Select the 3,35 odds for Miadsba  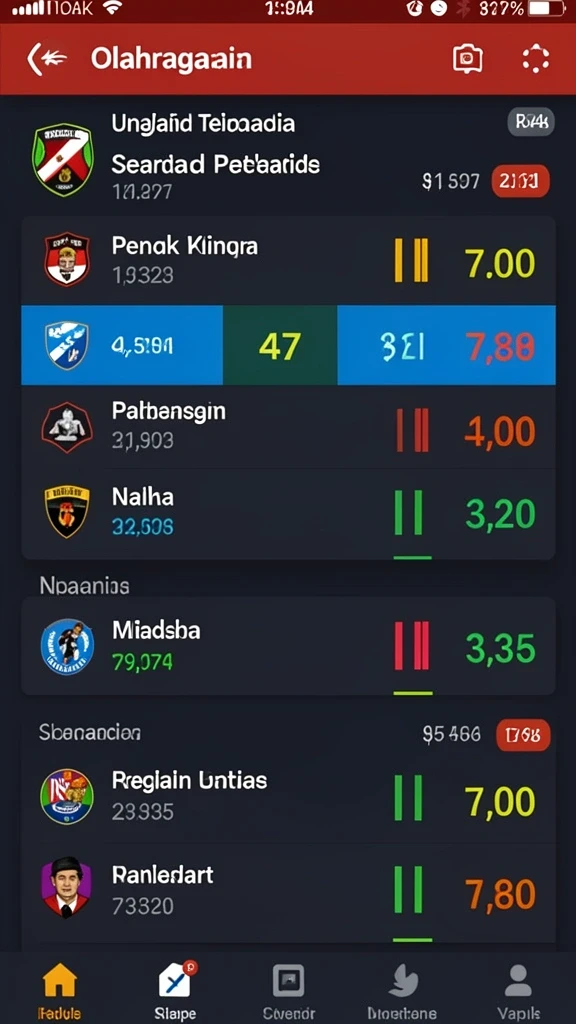500,648
